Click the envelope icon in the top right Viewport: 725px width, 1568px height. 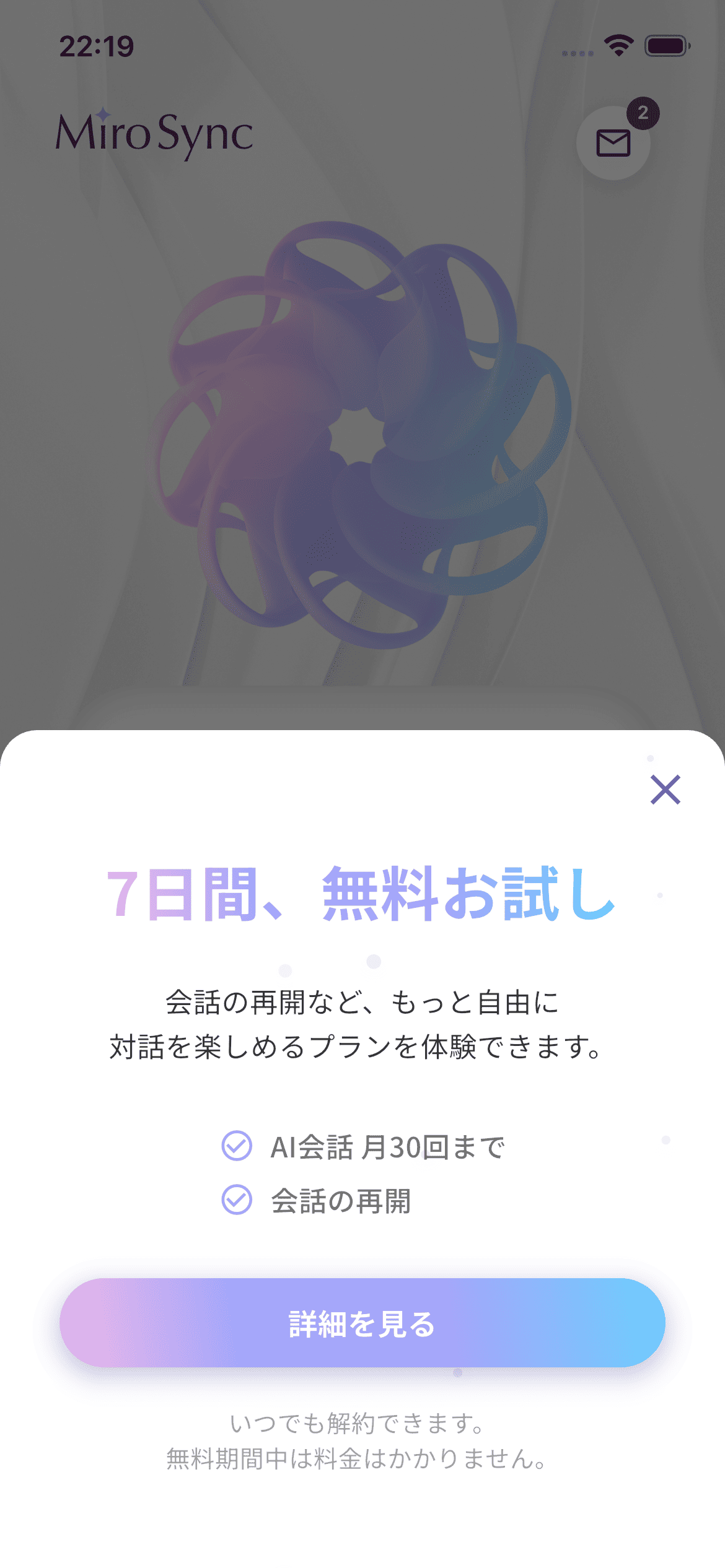tap(612, 142)
